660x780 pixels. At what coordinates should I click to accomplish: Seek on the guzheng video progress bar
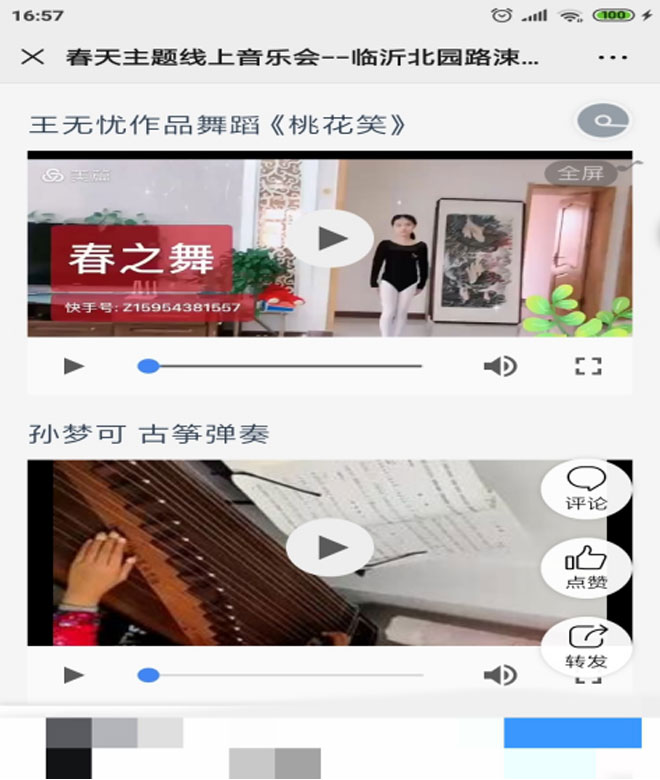(x=280, y=675)
